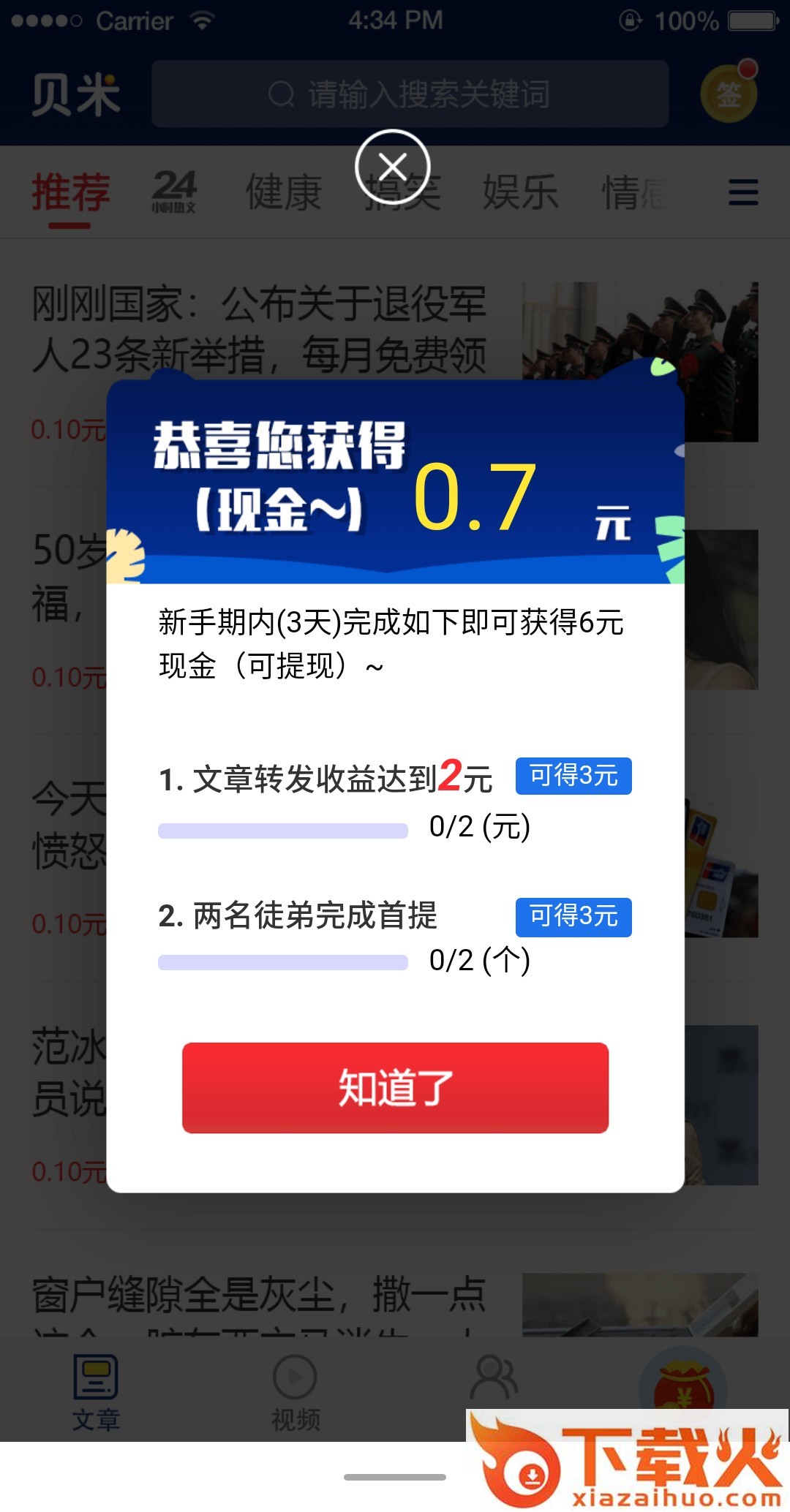Close the cash reward popup
Screen dimensions: 790x1512
pyautogui.click(x=393, y=167)
